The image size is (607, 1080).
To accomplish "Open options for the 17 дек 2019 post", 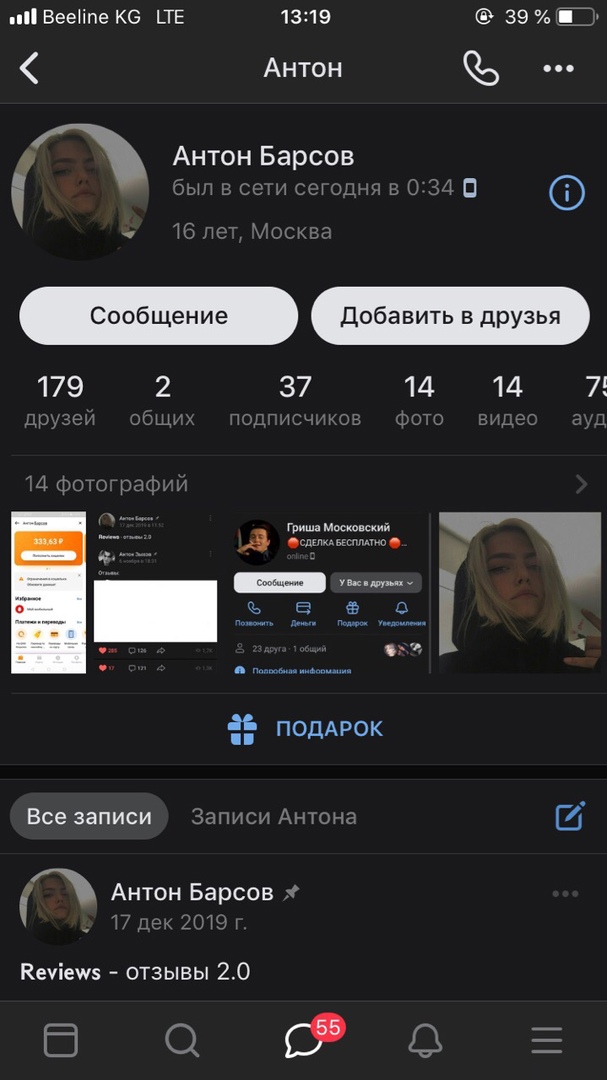I will point(565,894).
